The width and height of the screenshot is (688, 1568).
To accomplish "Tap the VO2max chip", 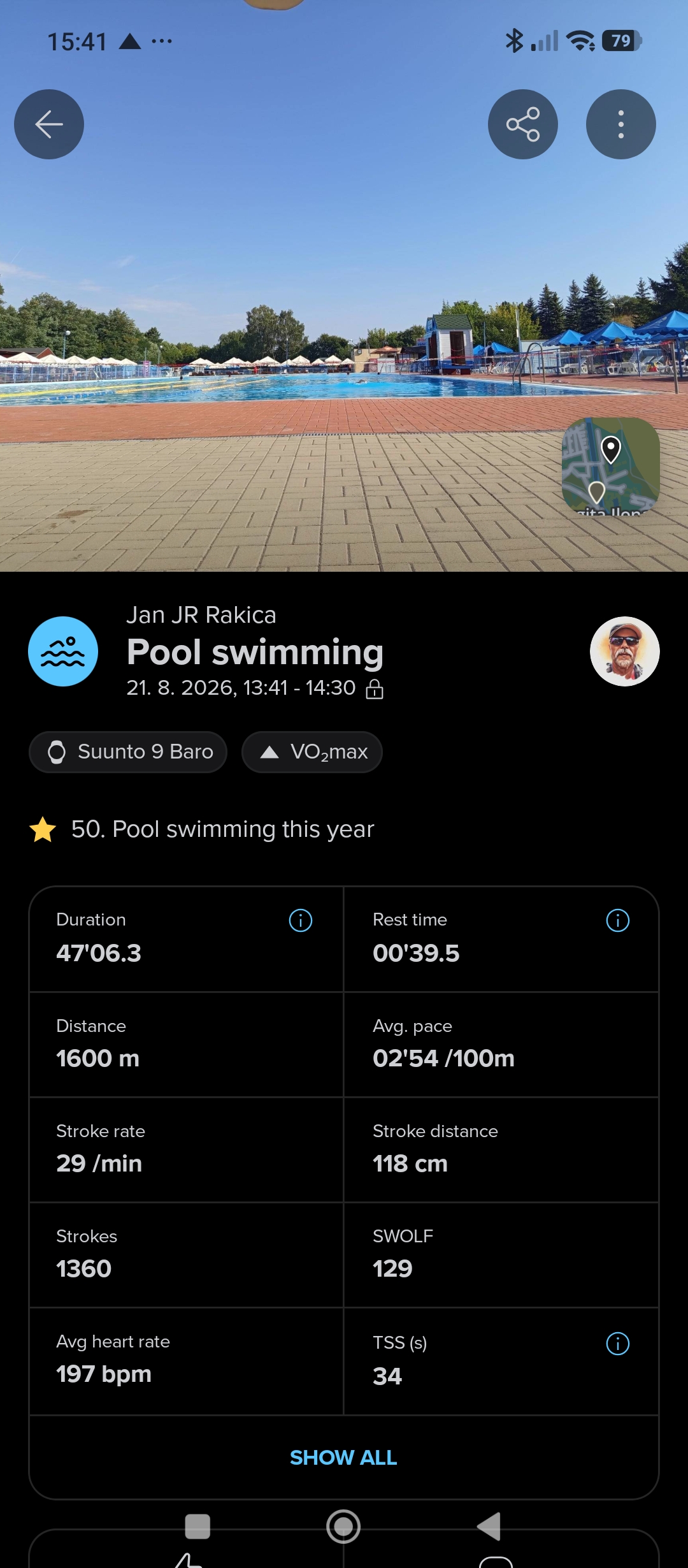I will click(x=312, y=752).
